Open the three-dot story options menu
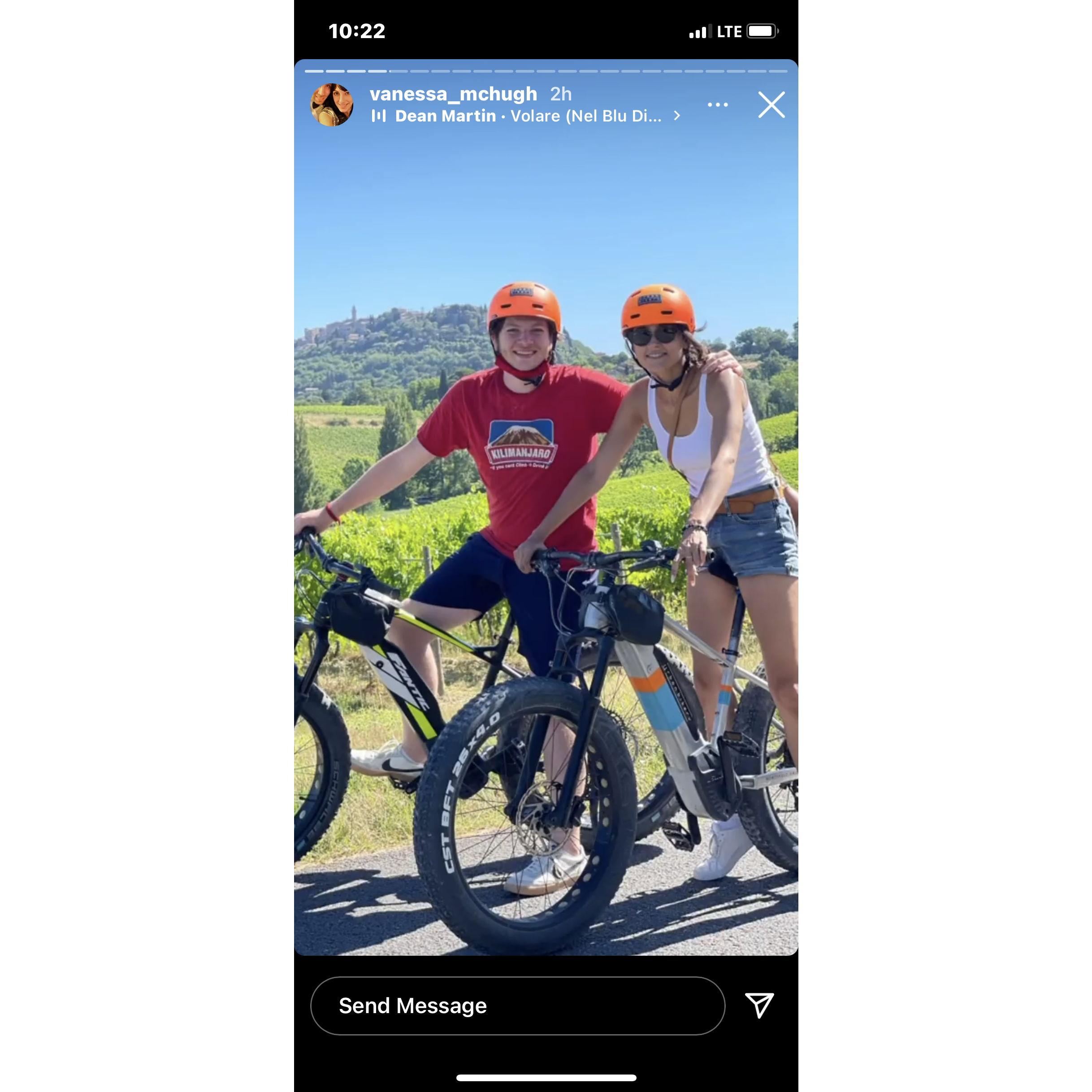 pyautogui.click(x=717, y=104)
